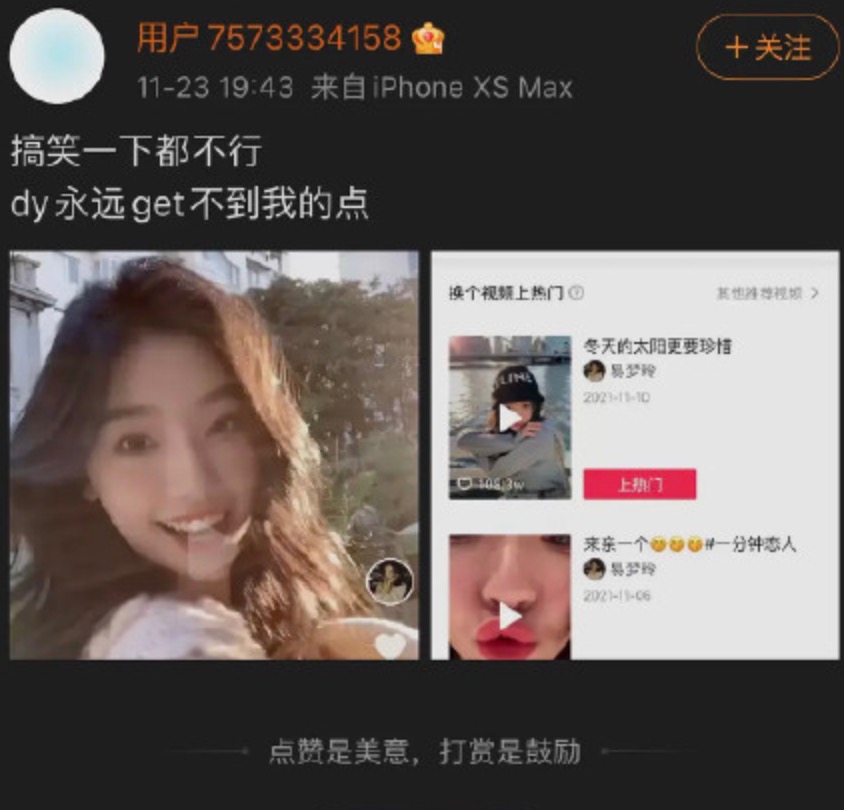
Task: Open the username 用户7573334158 profile link
Action: pos(269,38)
